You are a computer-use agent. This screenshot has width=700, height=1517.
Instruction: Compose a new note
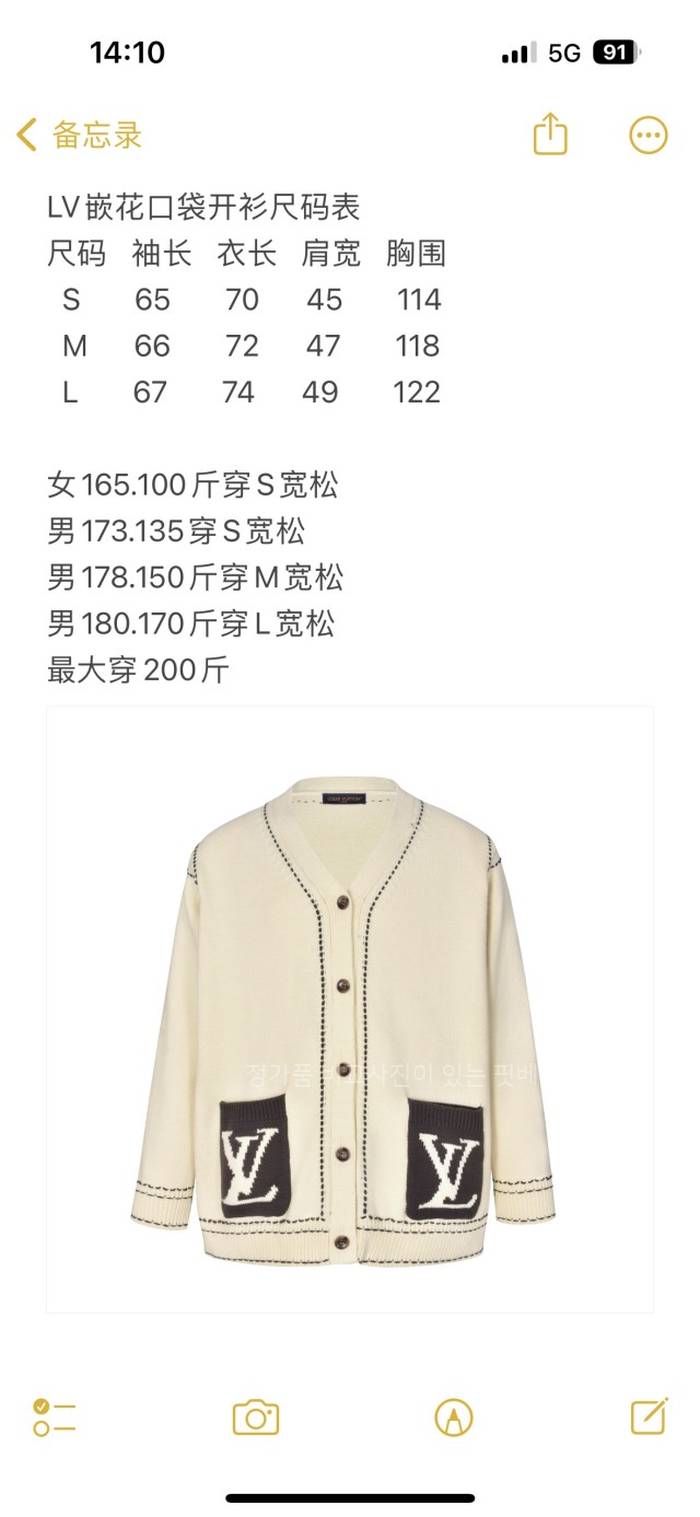pos(649,1416)
